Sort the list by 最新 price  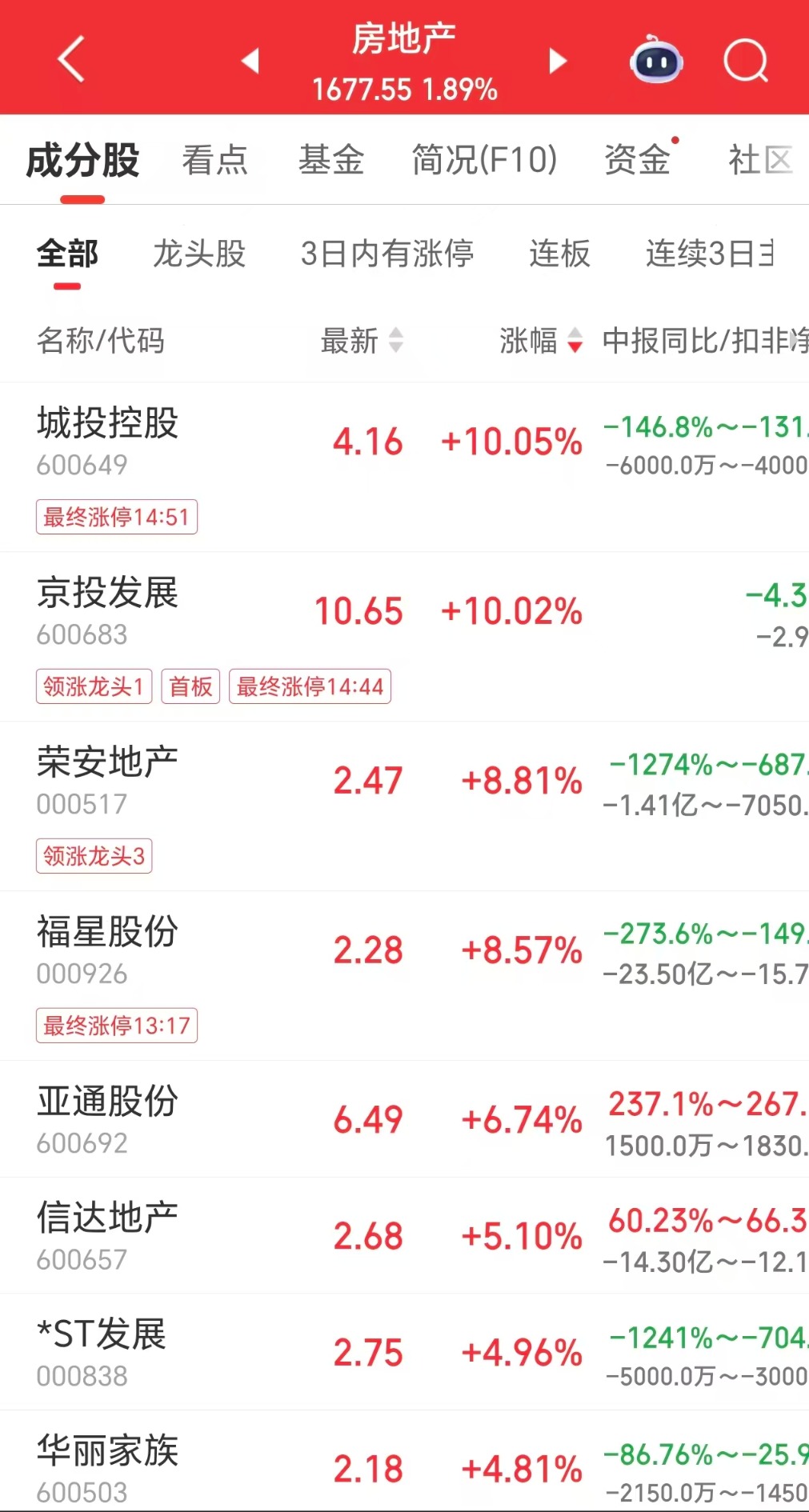(x=362, y=341)
